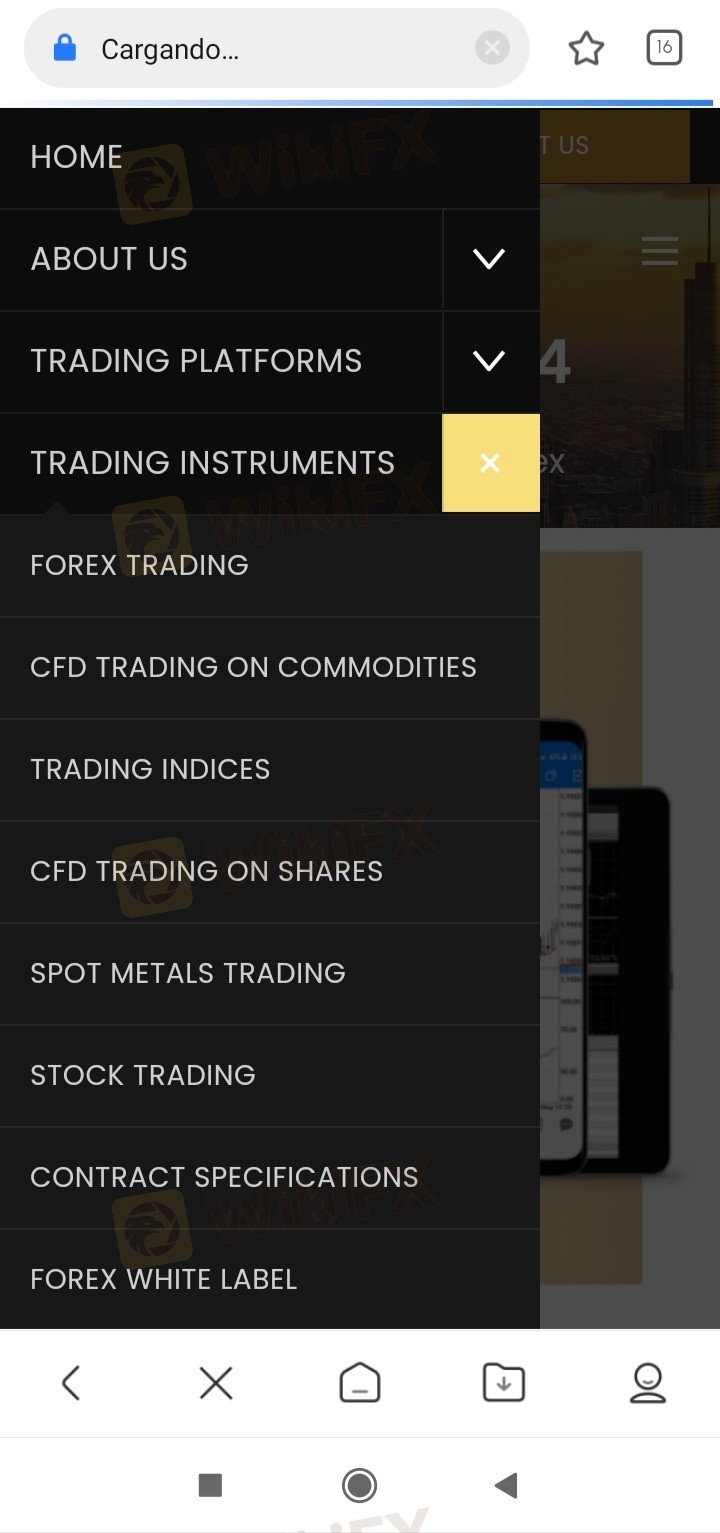Tap the hamburger menu icon on the page
The image size is (720, 1533).
(660, 251)
